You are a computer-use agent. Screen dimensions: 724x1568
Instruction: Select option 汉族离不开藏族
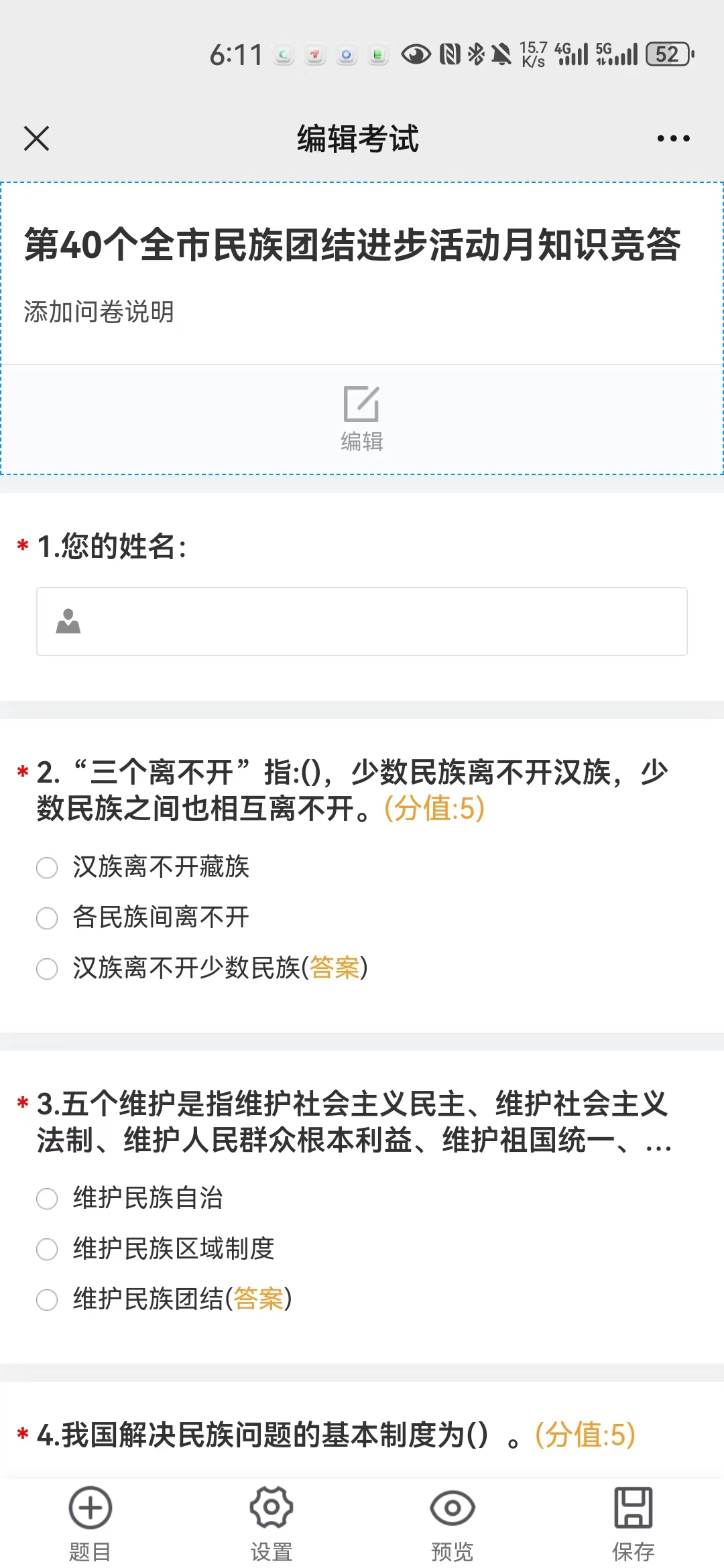[47, 868]
